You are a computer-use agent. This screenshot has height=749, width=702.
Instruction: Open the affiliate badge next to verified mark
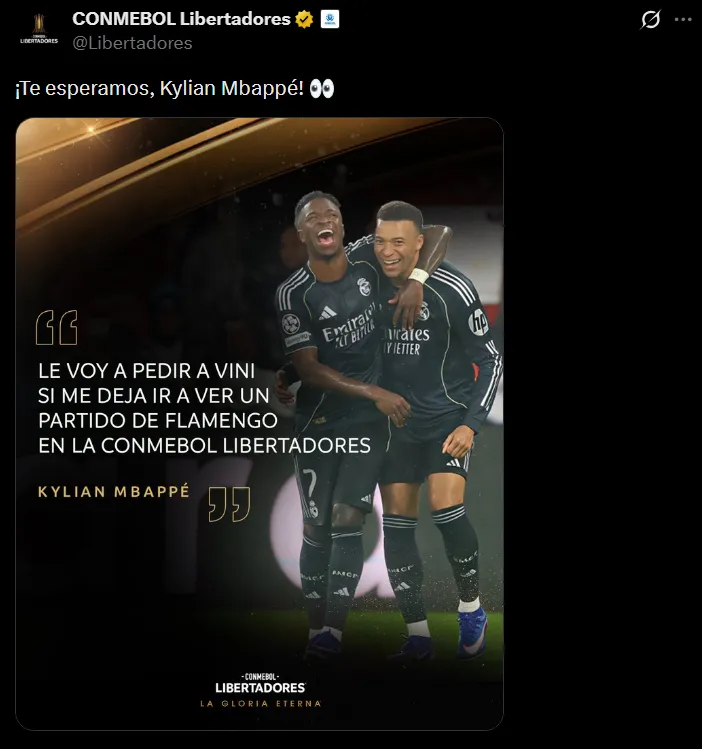(329, 20)
